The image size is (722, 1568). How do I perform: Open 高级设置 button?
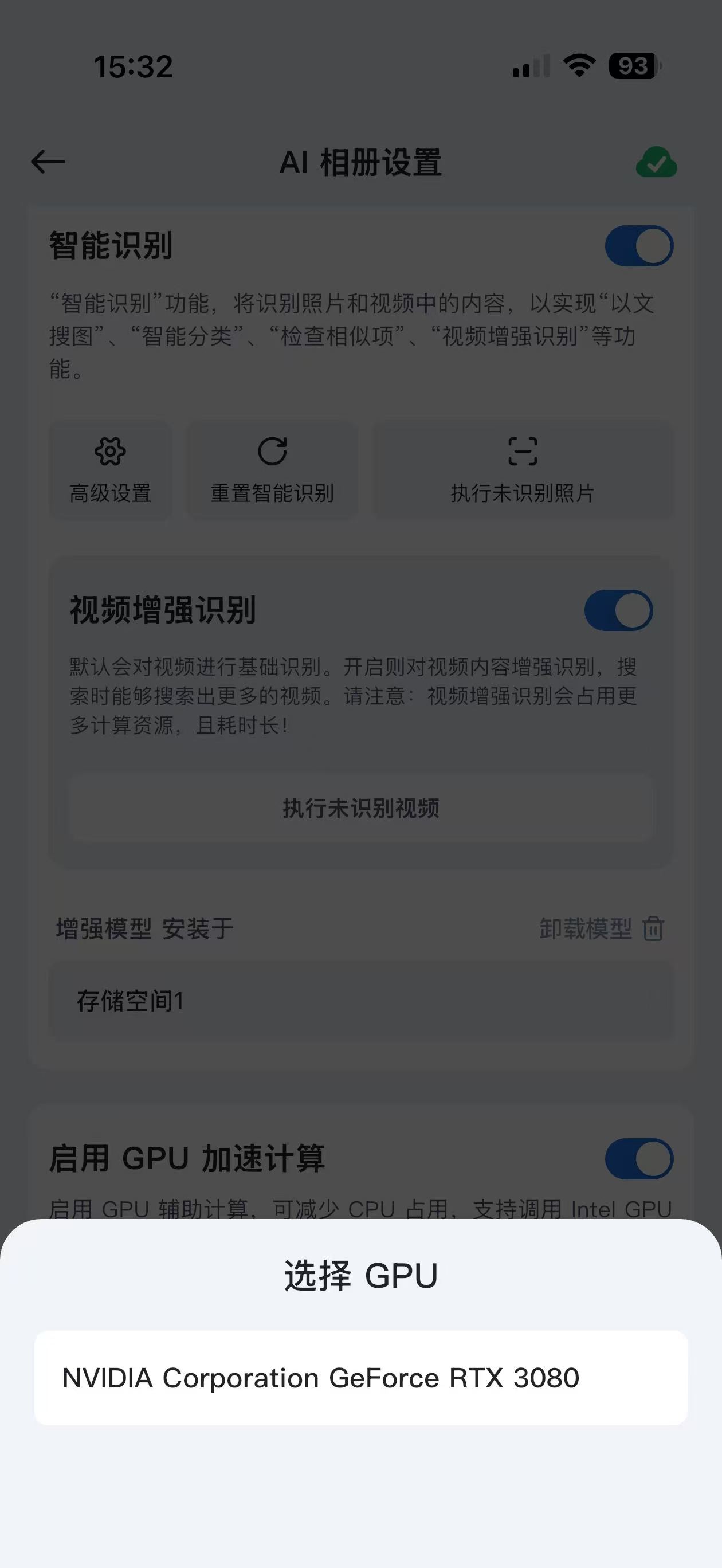(x=110, y=469)
